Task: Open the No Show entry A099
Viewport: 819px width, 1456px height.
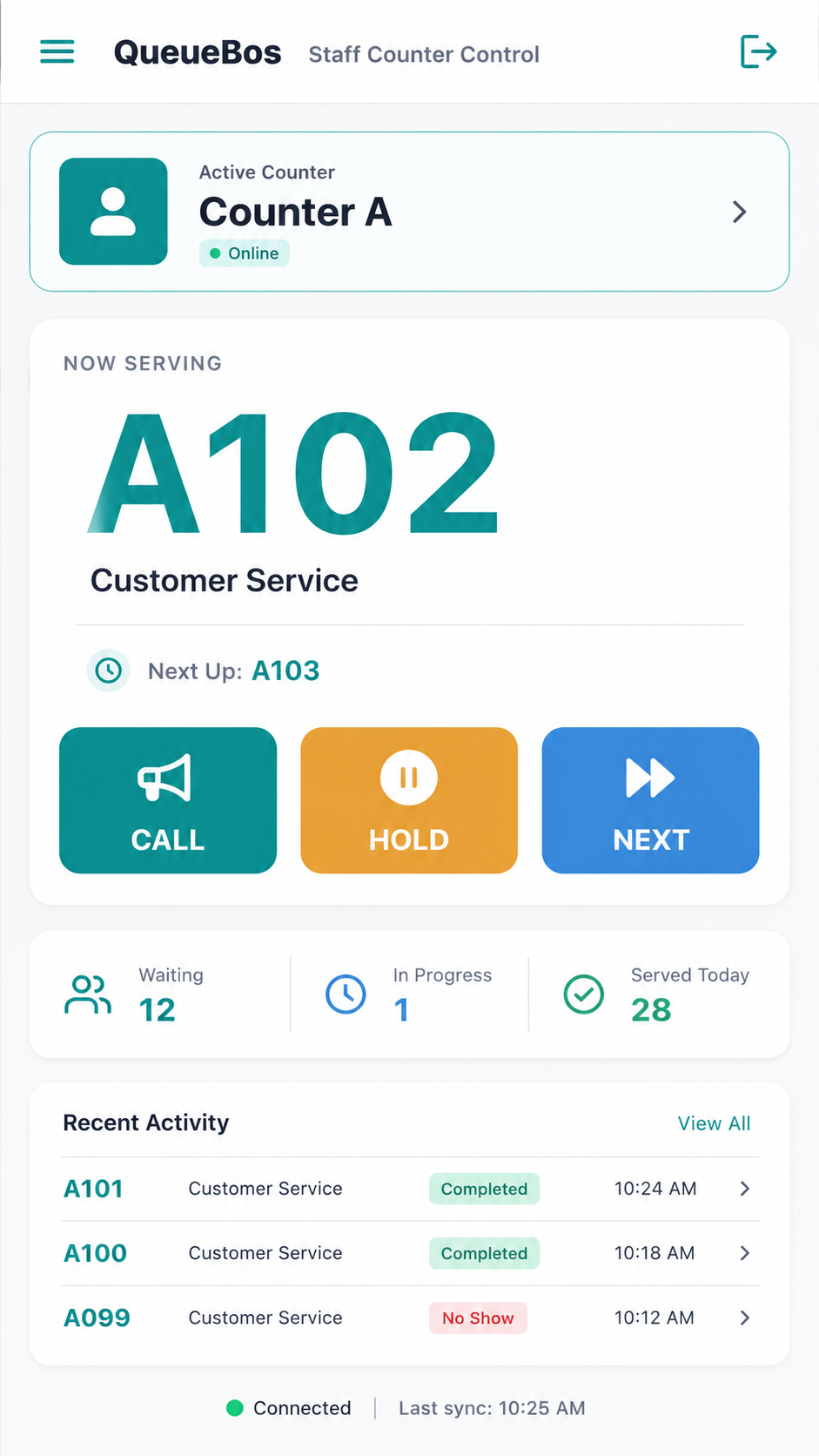Action: [x=409, y=1318]
